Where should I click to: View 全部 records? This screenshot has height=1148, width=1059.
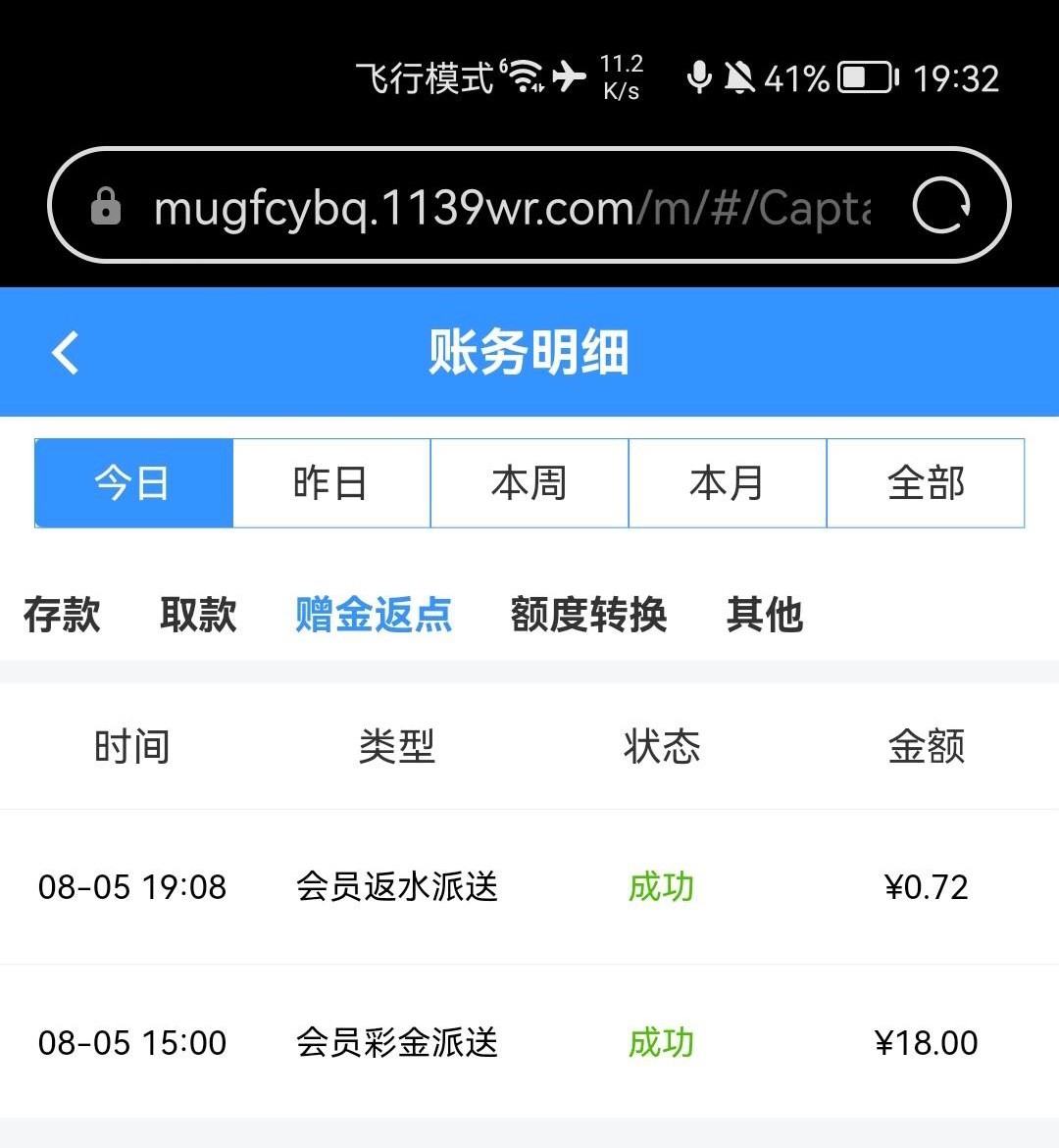coord(926,483)
